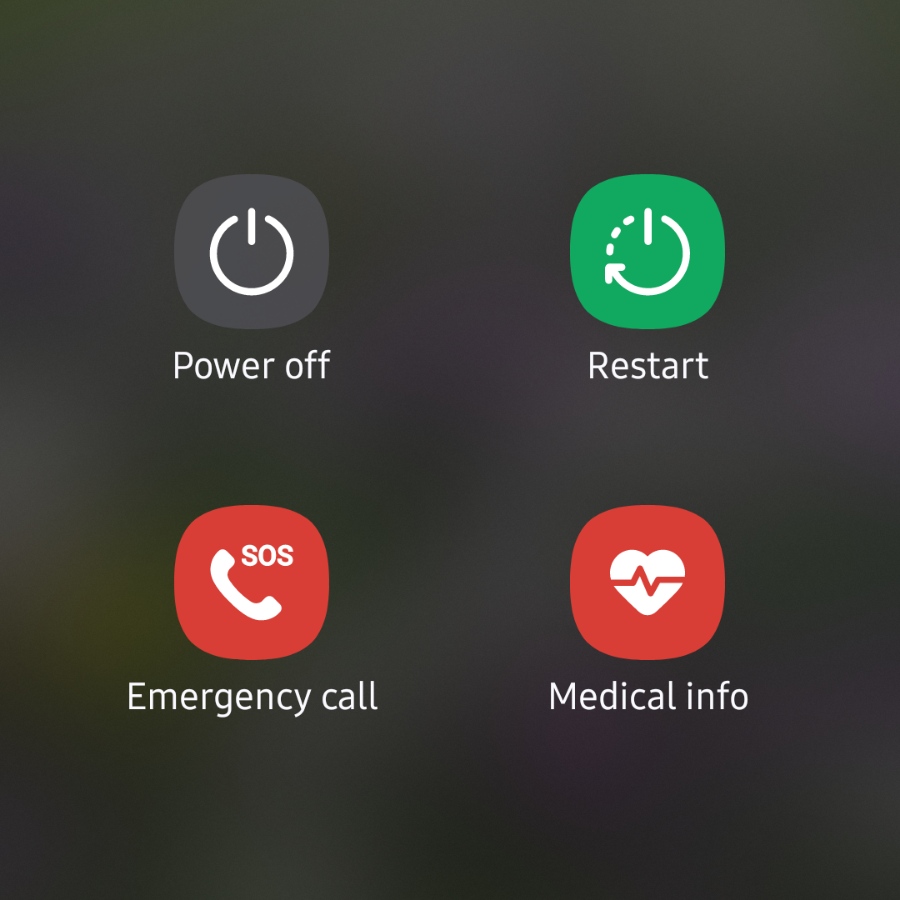Start an Emergency call
Viewport: 900px width, 900px height.
251,582
